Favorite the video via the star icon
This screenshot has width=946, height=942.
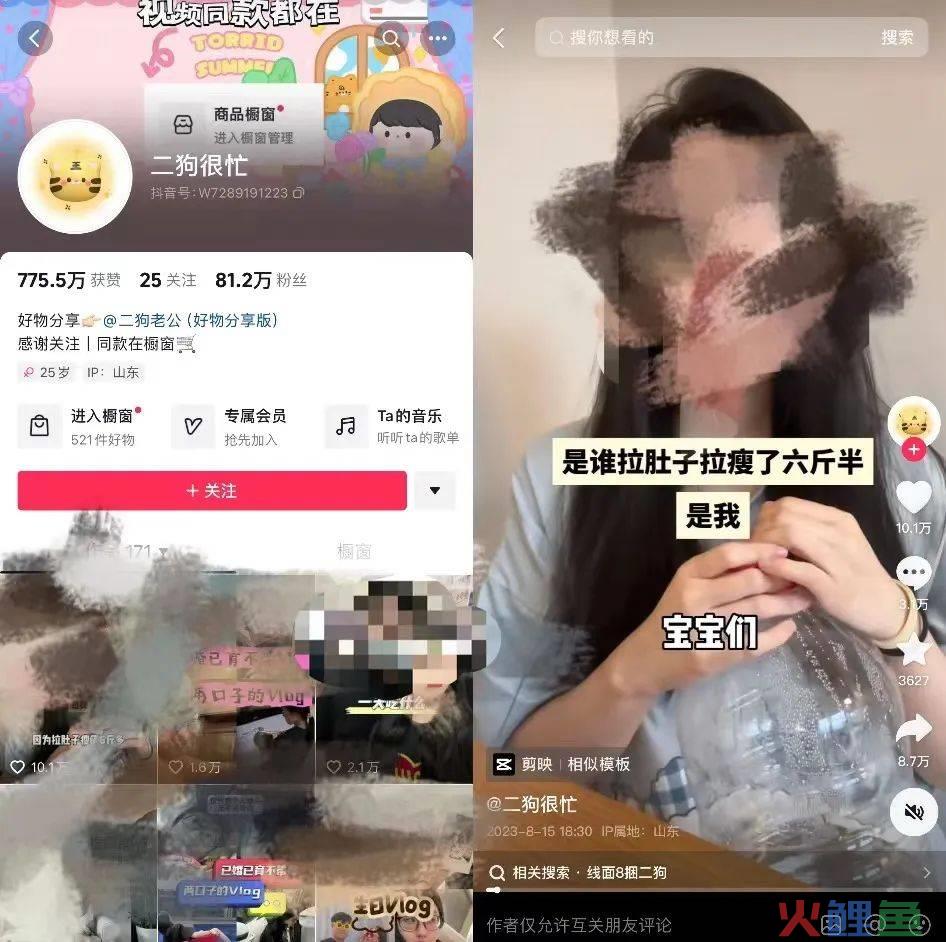tap(913, 650)
